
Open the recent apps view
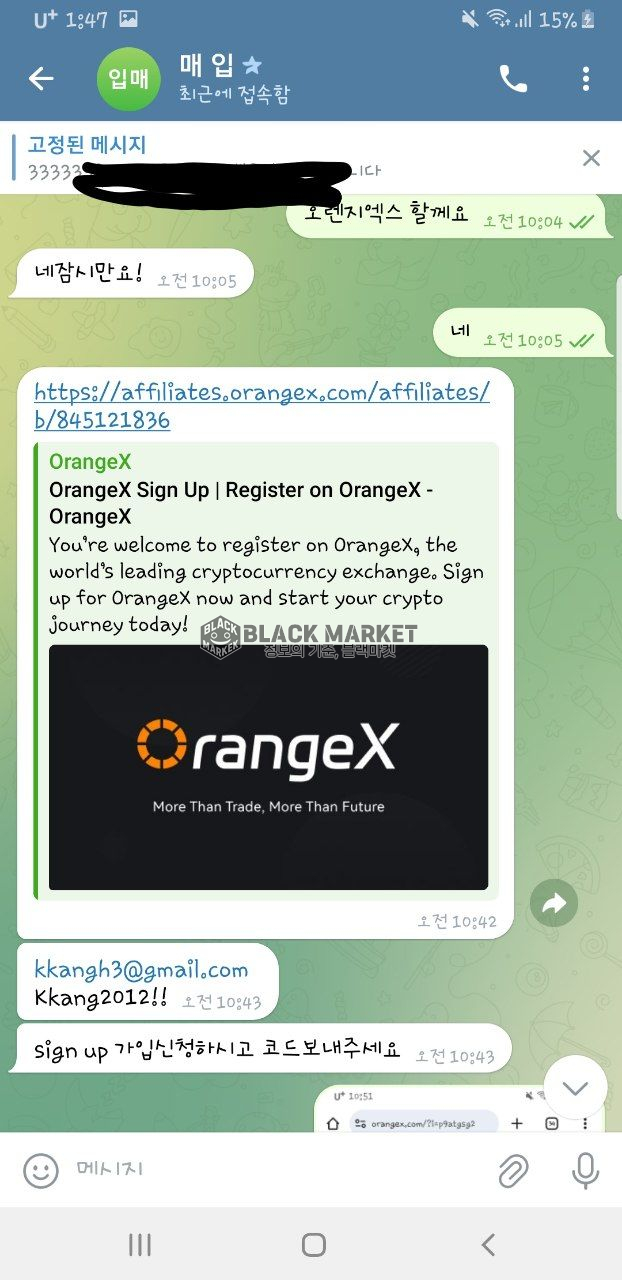coord(140,1245)
